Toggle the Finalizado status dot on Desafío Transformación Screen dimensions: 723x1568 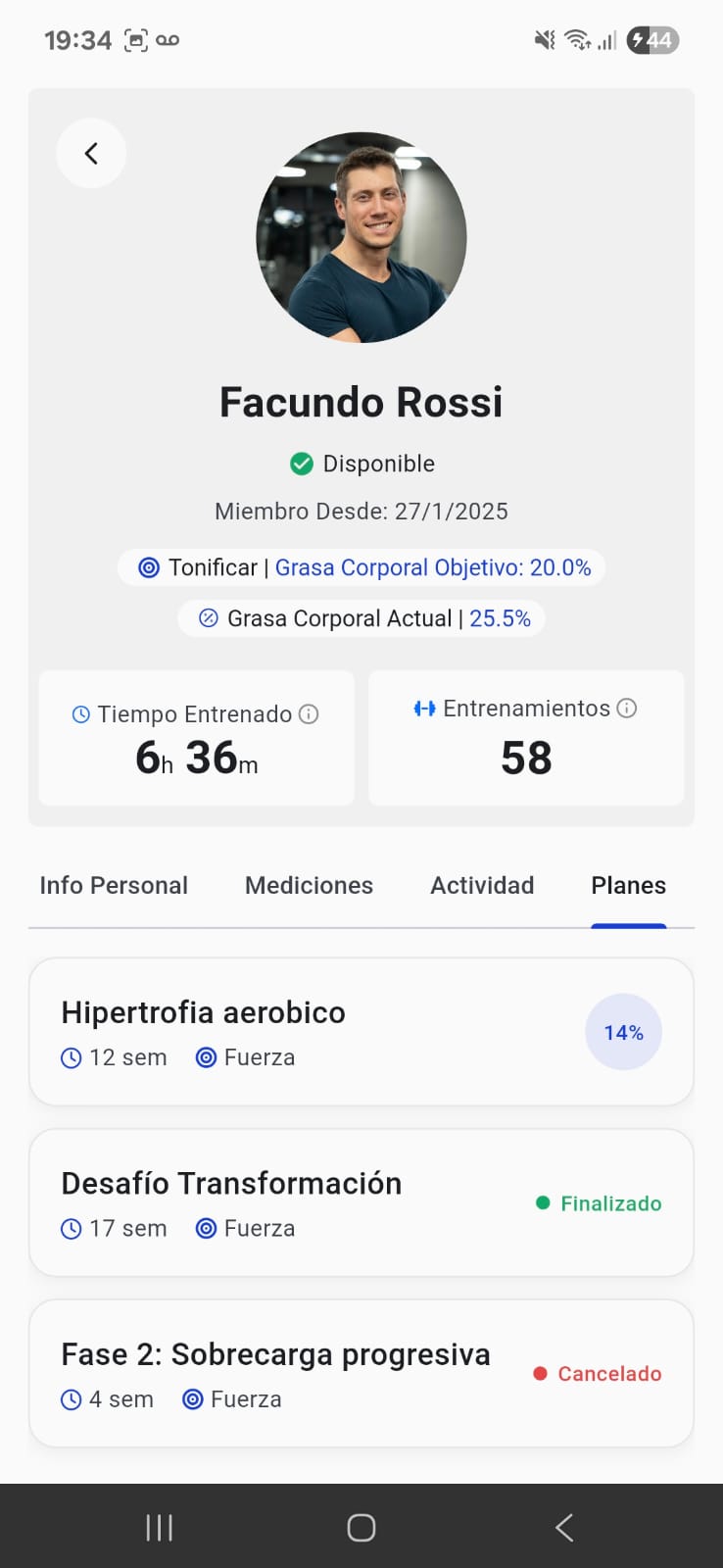[x=543, y=1202]
